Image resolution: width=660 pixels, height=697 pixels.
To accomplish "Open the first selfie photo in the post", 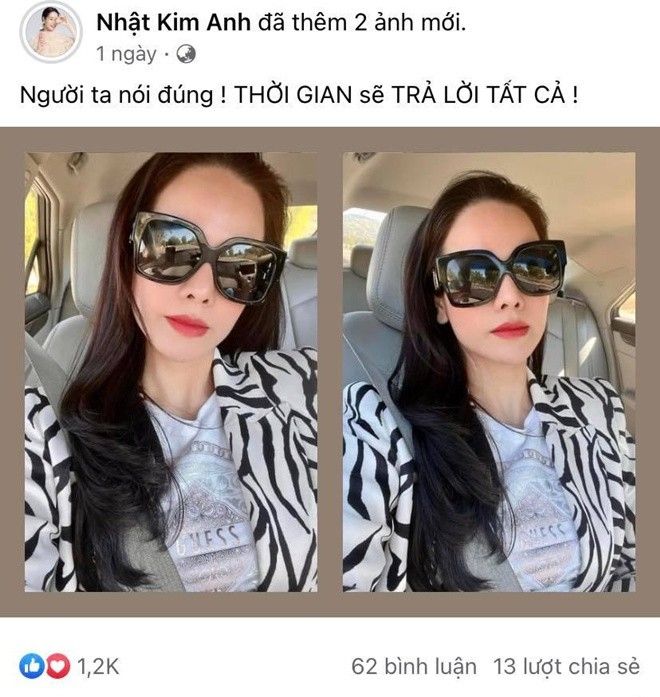I will pyautogui.click(x=170, y=371).
